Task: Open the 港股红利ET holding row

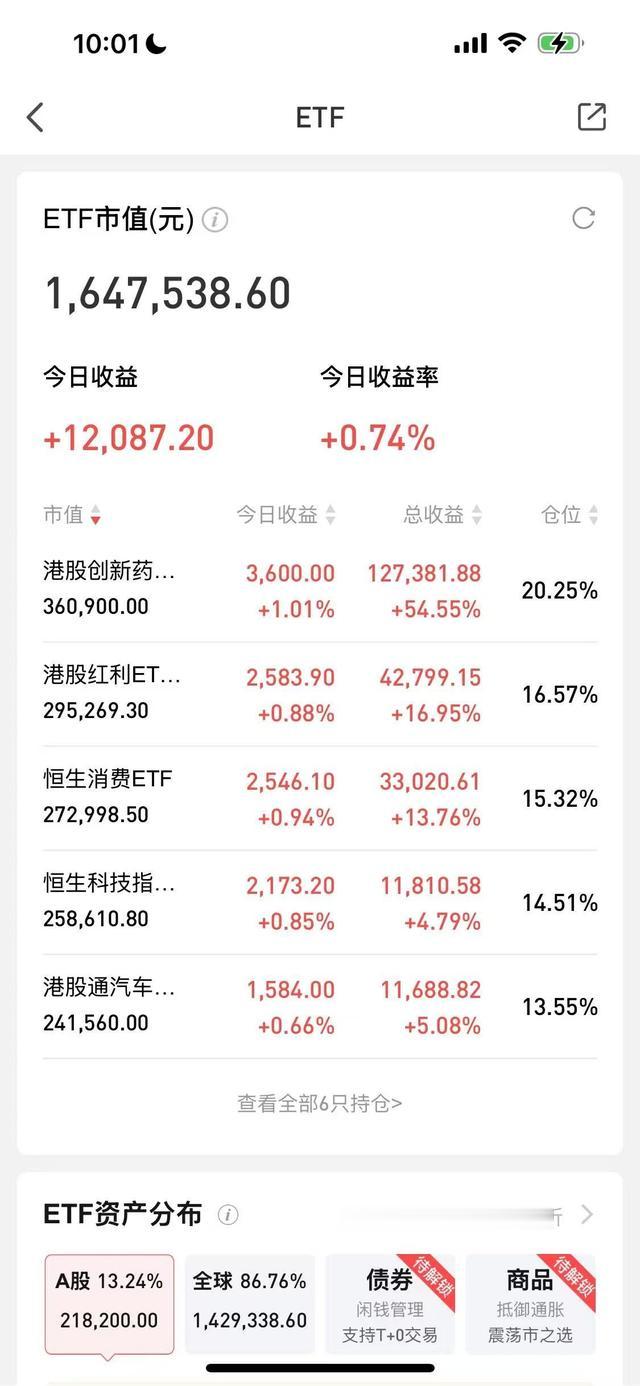Action: [x=320, y=694]
